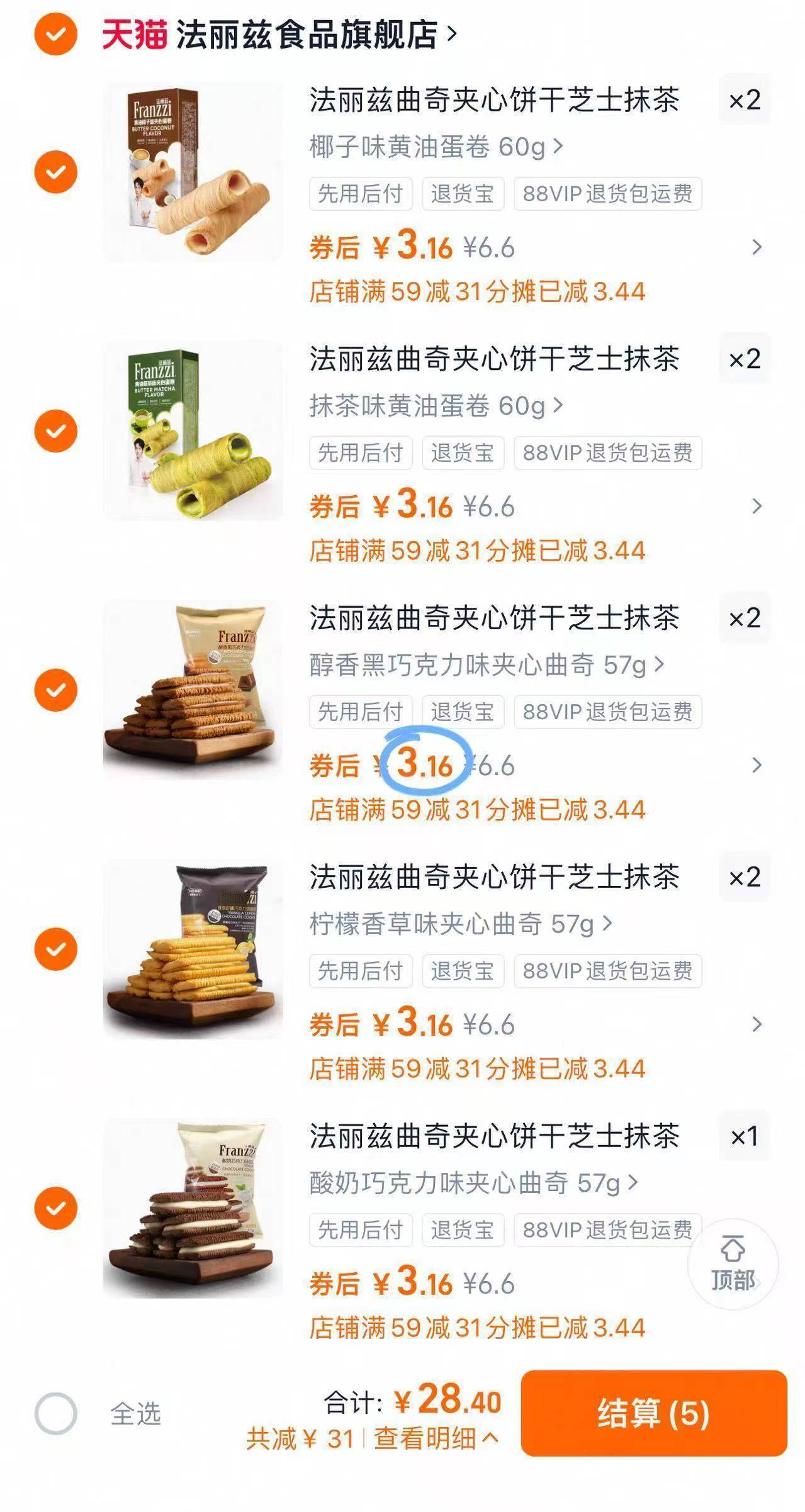Tap 先用后付 tag on matcha egg roll
Image resolution: width=805 pixels, height=1512 pixels.
tap(360, 453)
